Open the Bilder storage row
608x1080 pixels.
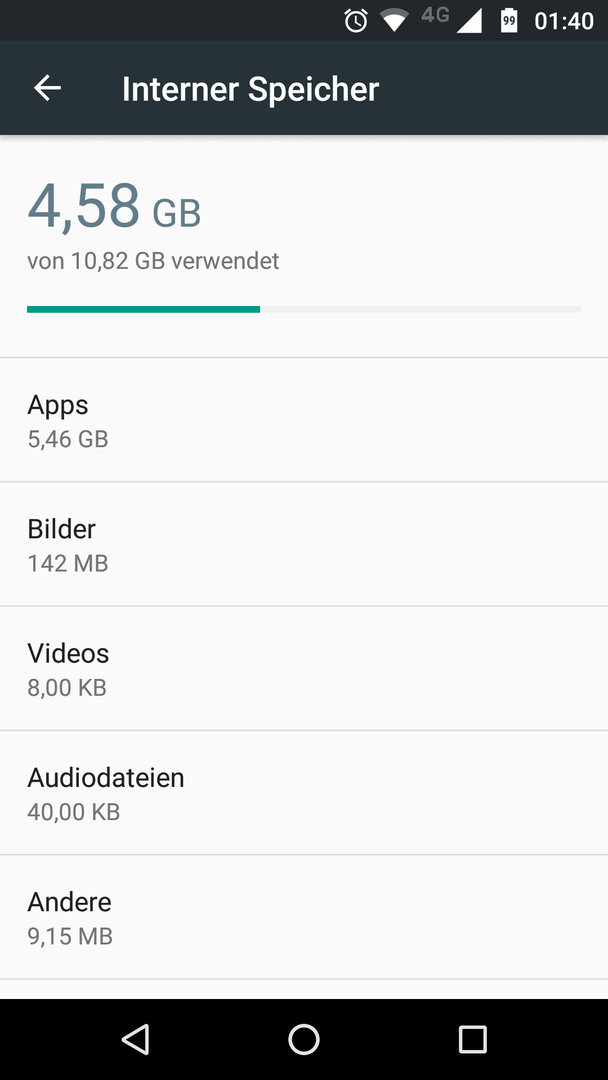point(304,544)
